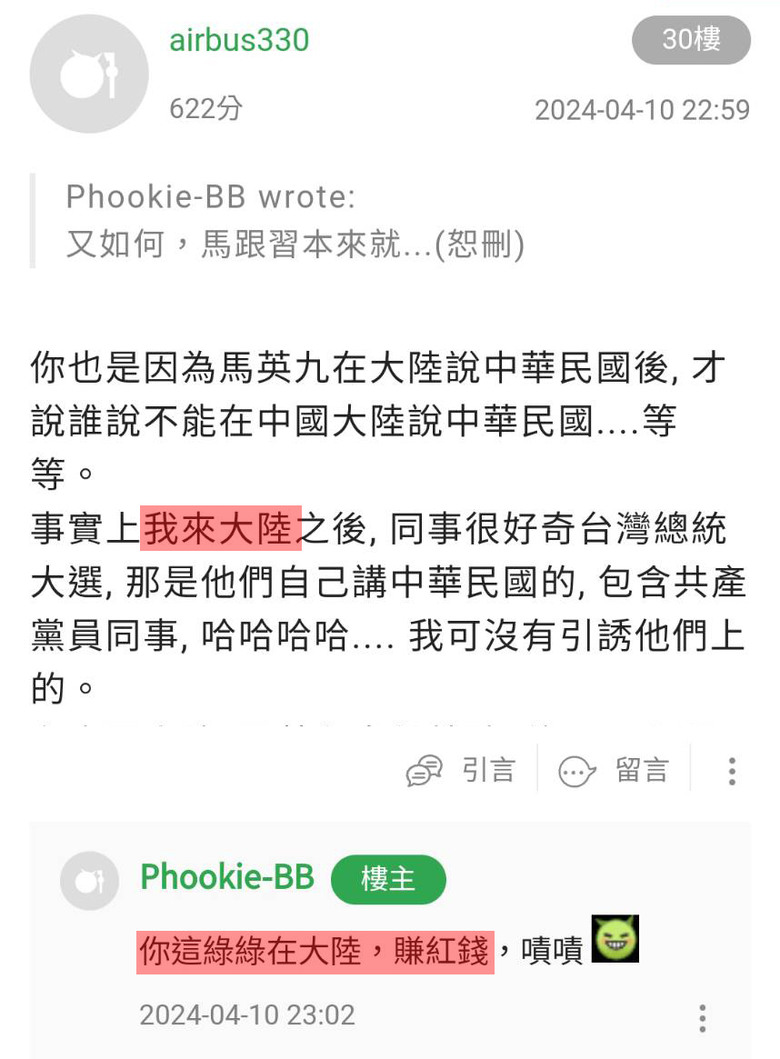Open Phookie-BB's profile from the reply

pyautogui.click(x=227, y=878)
